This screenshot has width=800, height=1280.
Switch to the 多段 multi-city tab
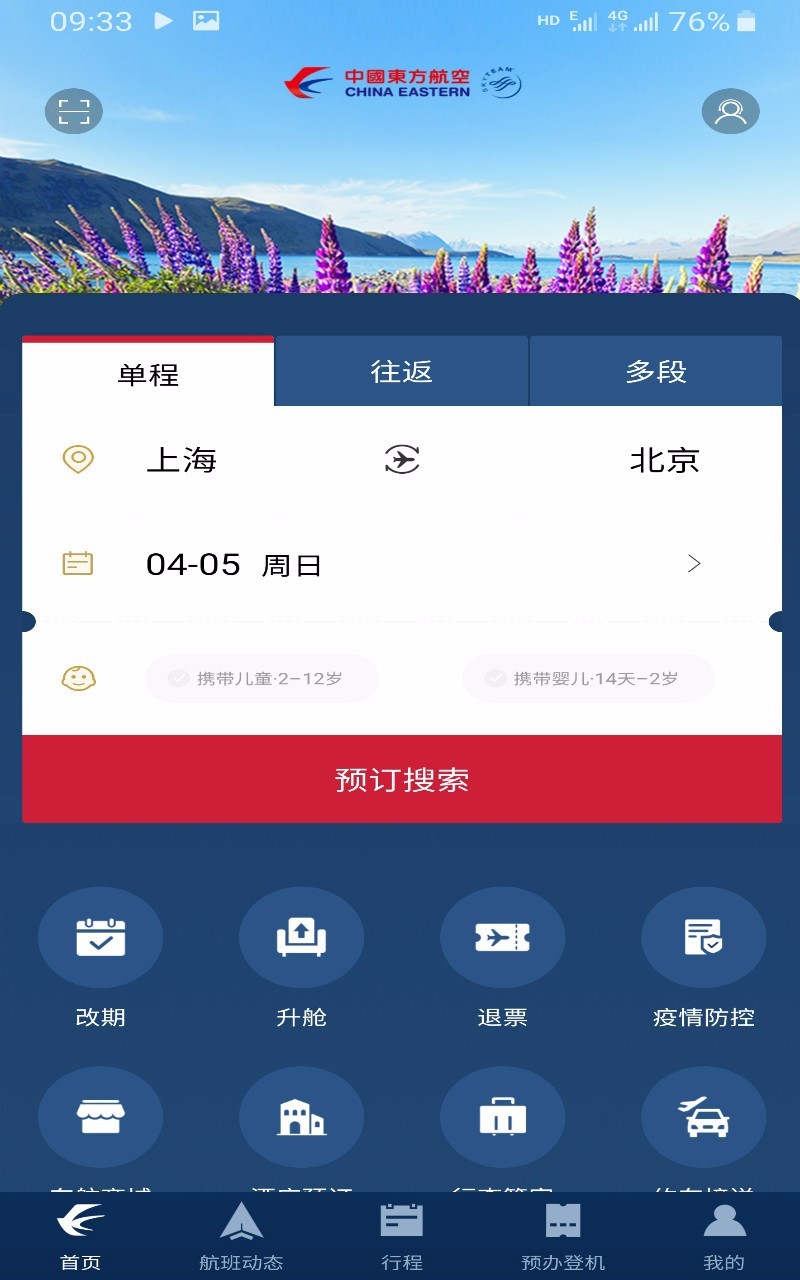tap(655, 371)
